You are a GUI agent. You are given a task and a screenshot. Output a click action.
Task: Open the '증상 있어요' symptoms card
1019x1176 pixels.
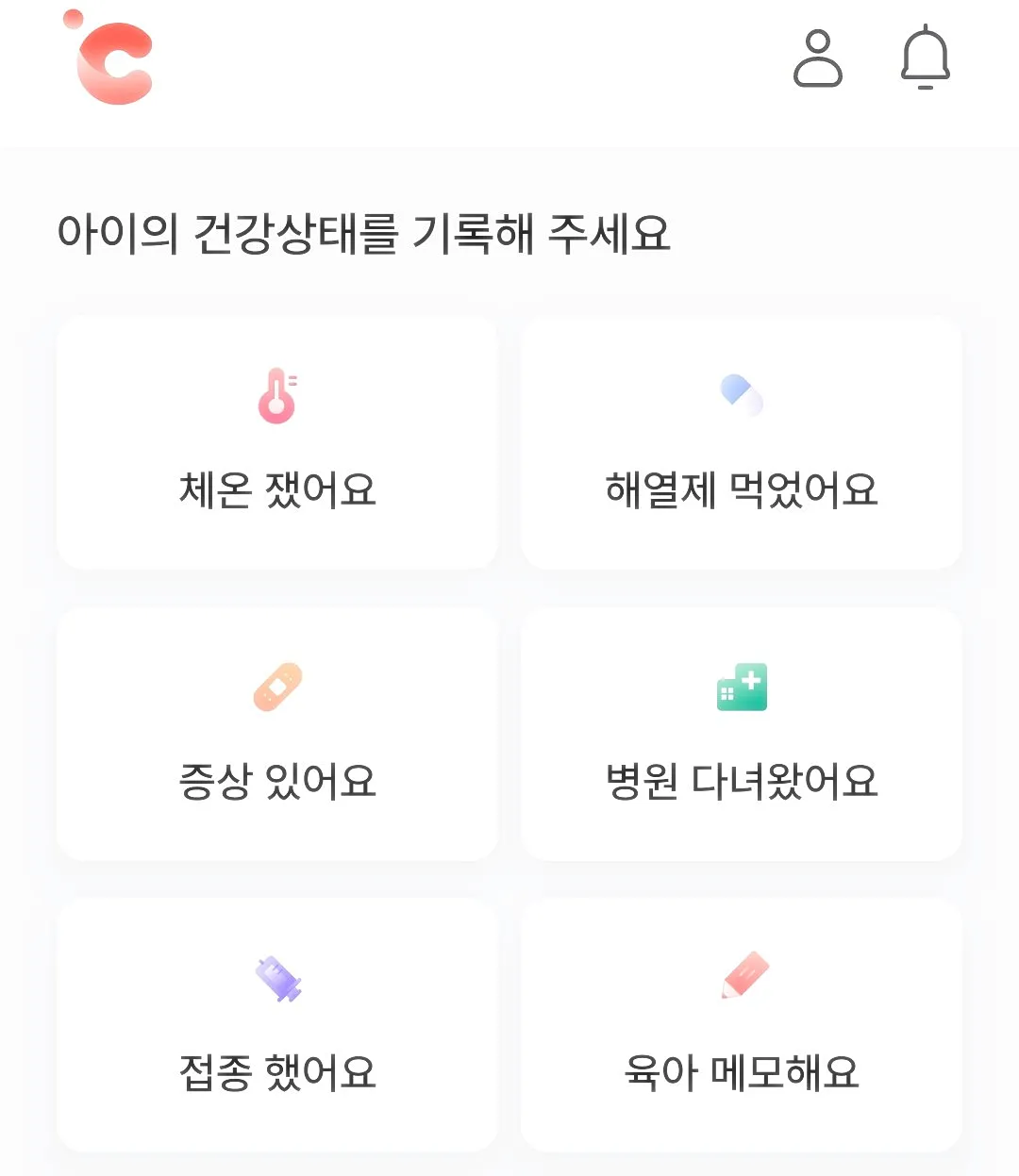276,733
